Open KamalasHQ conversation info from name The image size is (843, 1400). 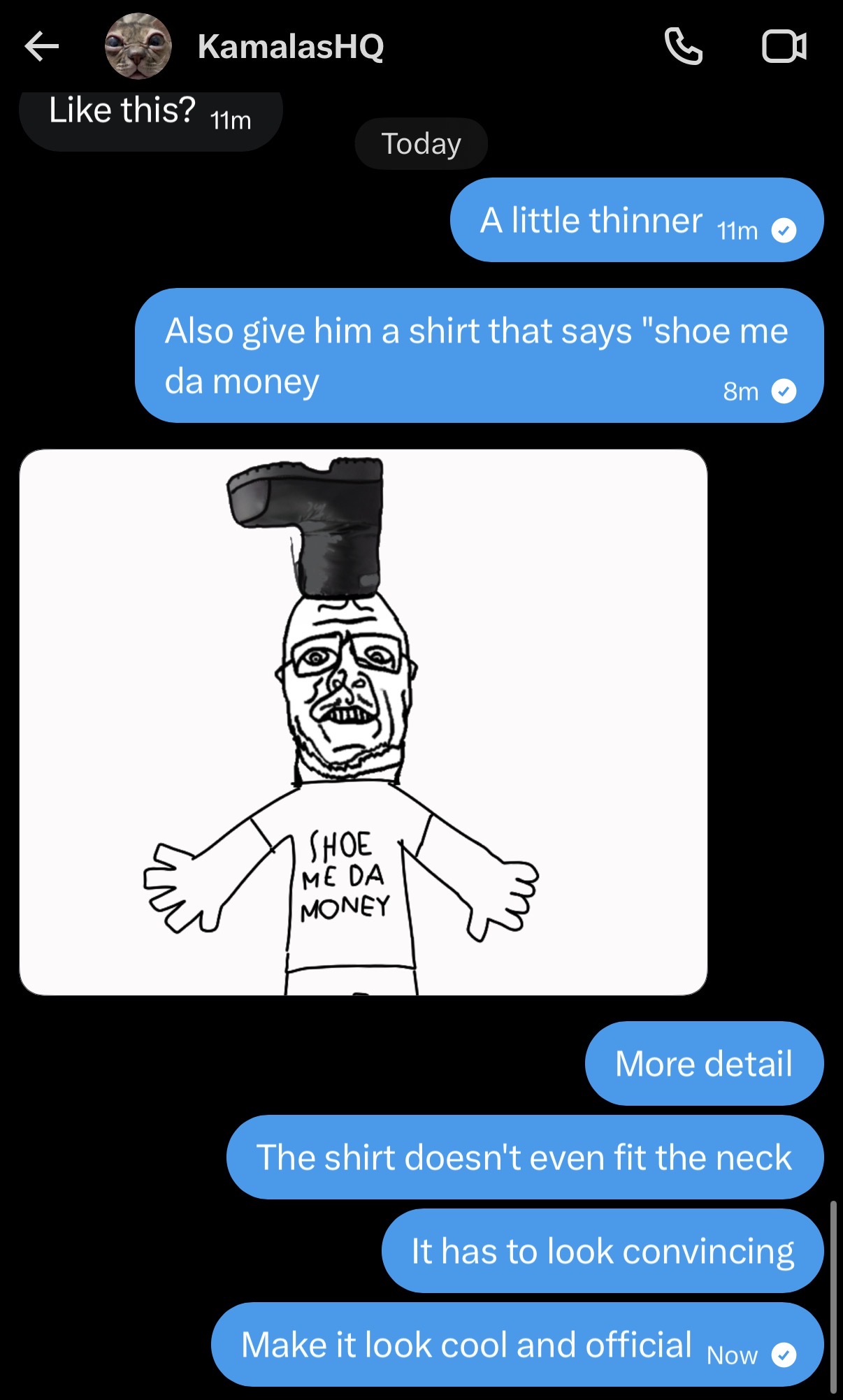tap(291, 47)
